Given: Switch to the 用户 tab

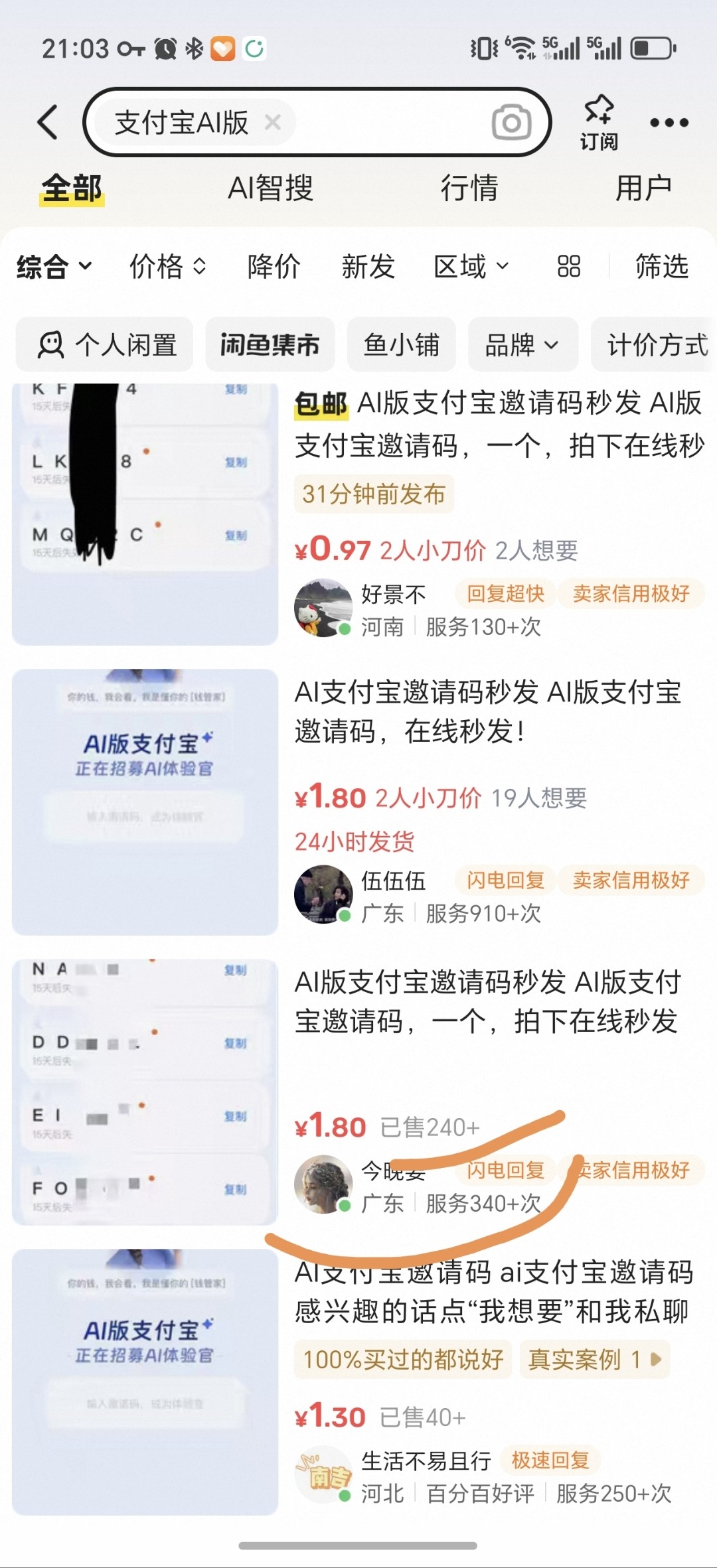Looking at the screenshot, I should tap(643, 188).
